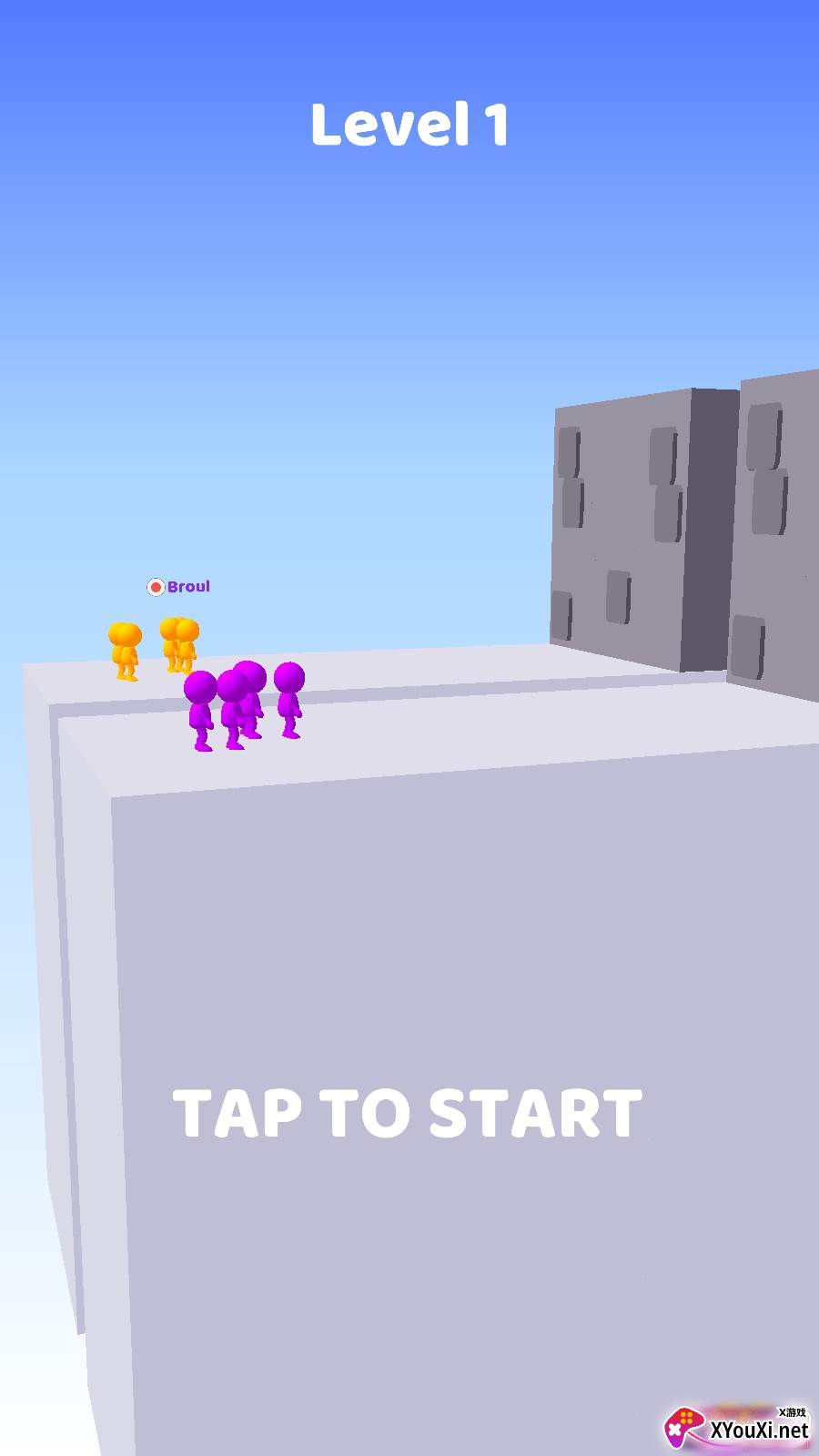Tap to start the level
Viewport: 819px width, 1456px height.
click(408, 1112)
